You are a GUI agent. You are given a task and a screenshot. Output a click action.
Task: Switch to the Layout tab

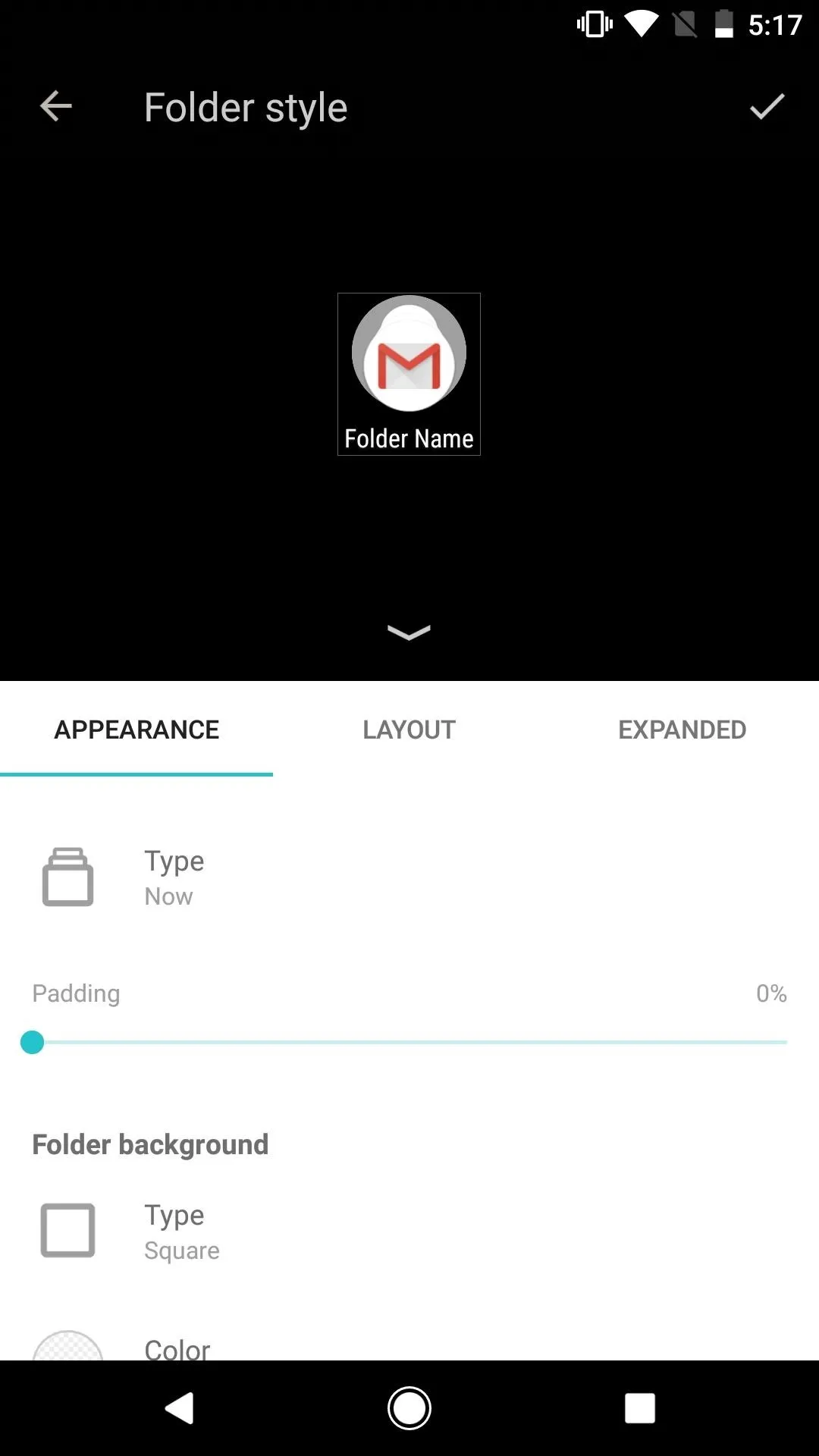(x=409, y=730)
